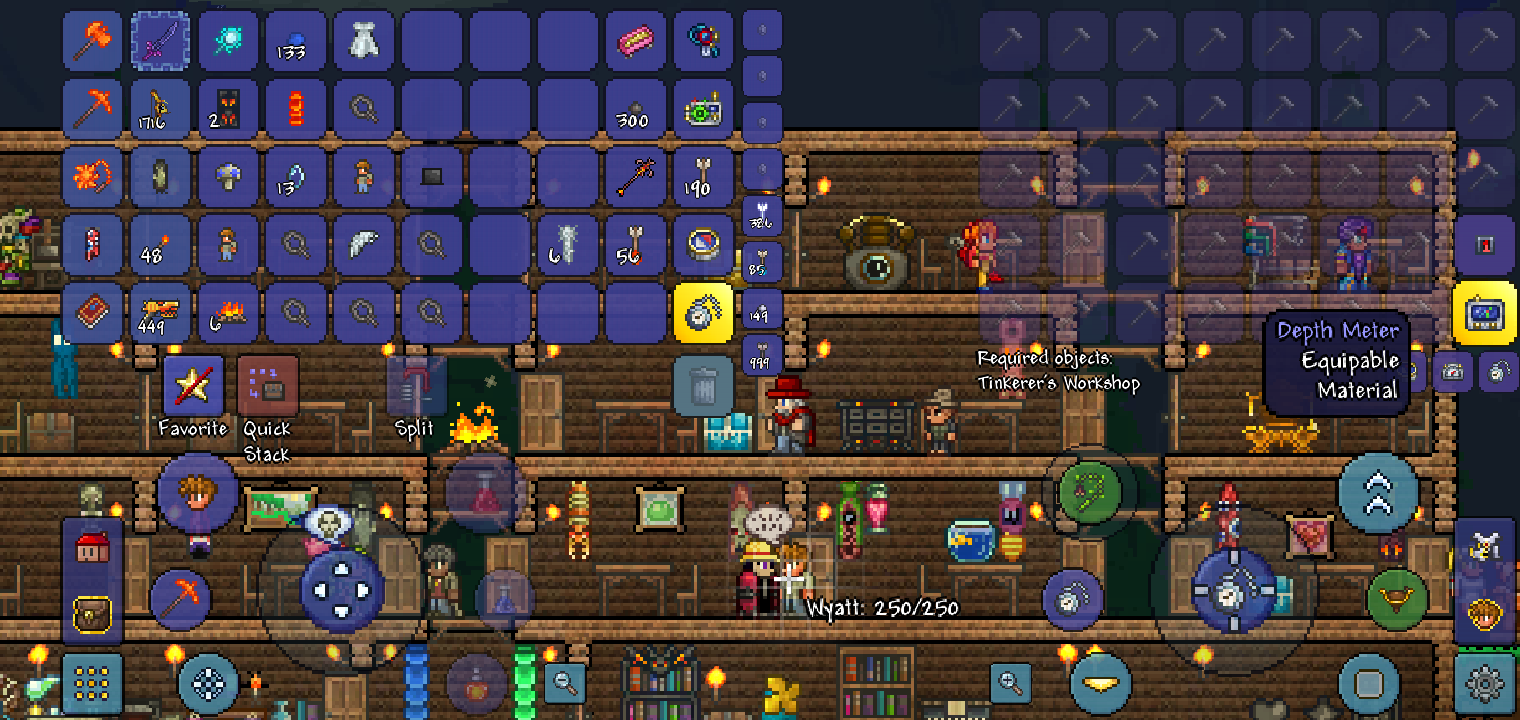Tap the Split stack button
This screenshot has height=720, width=1520.
tap(415, 386)
